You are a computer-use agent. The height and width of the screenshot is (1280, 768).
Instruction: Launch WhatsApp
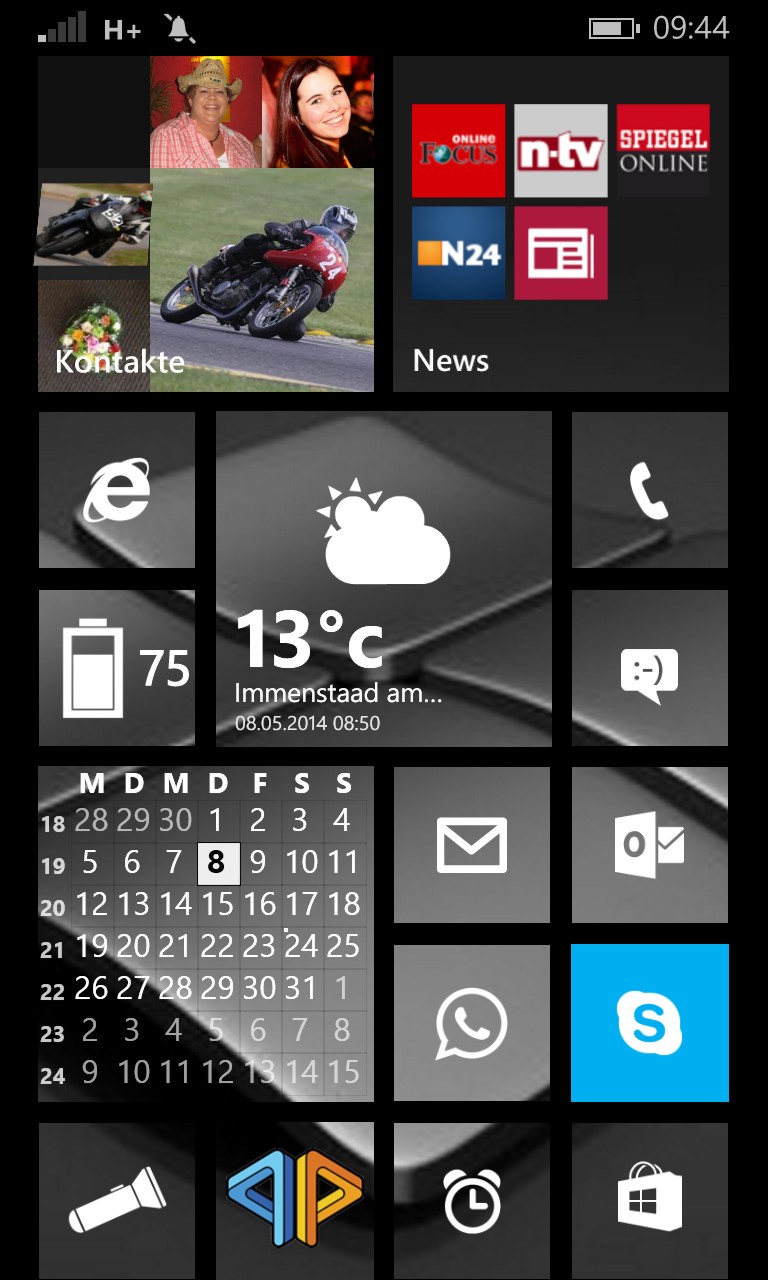coord(471,1023)
